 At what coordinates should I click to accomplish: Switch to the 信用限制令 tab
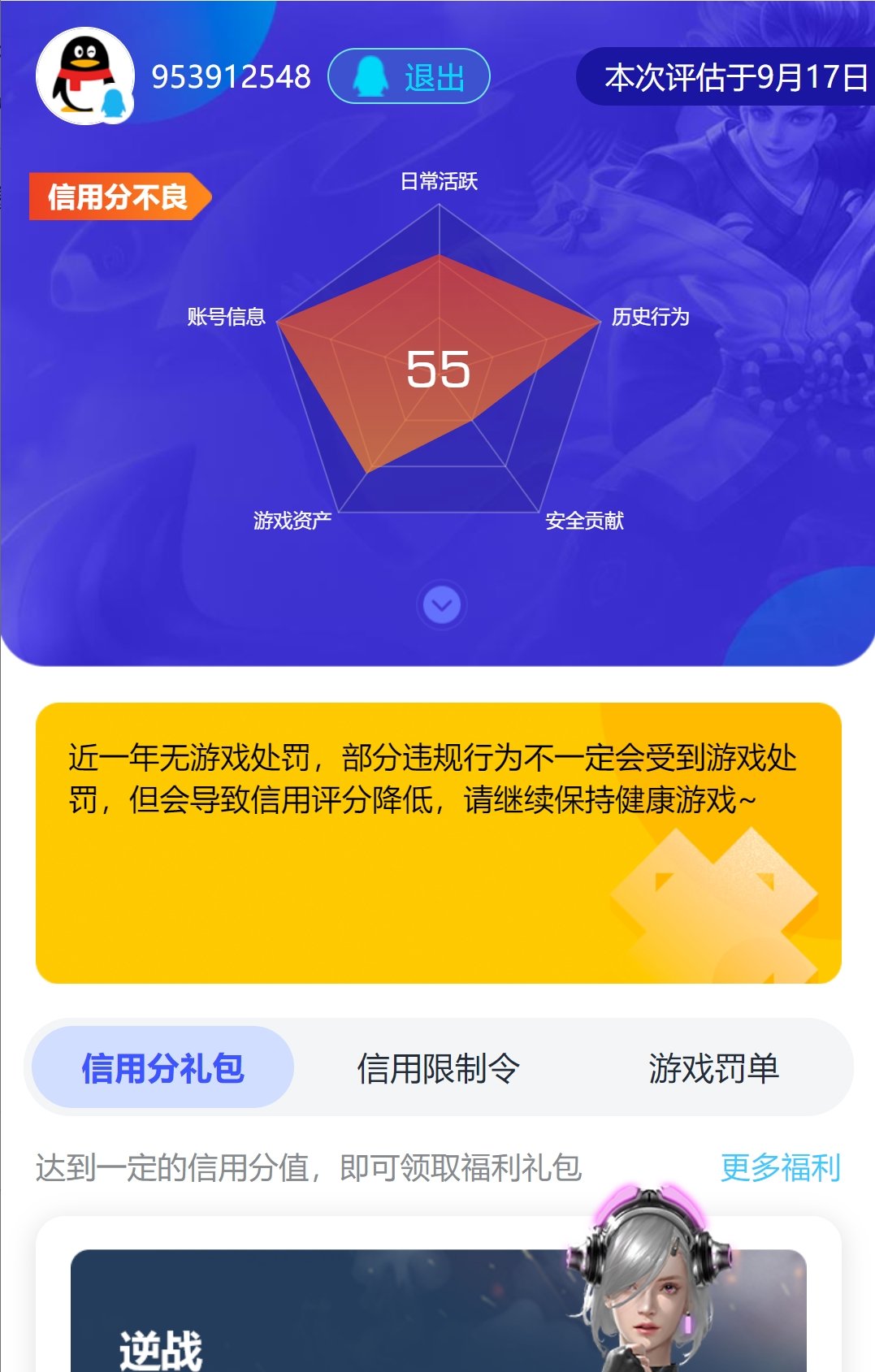tap(438, 1067)
